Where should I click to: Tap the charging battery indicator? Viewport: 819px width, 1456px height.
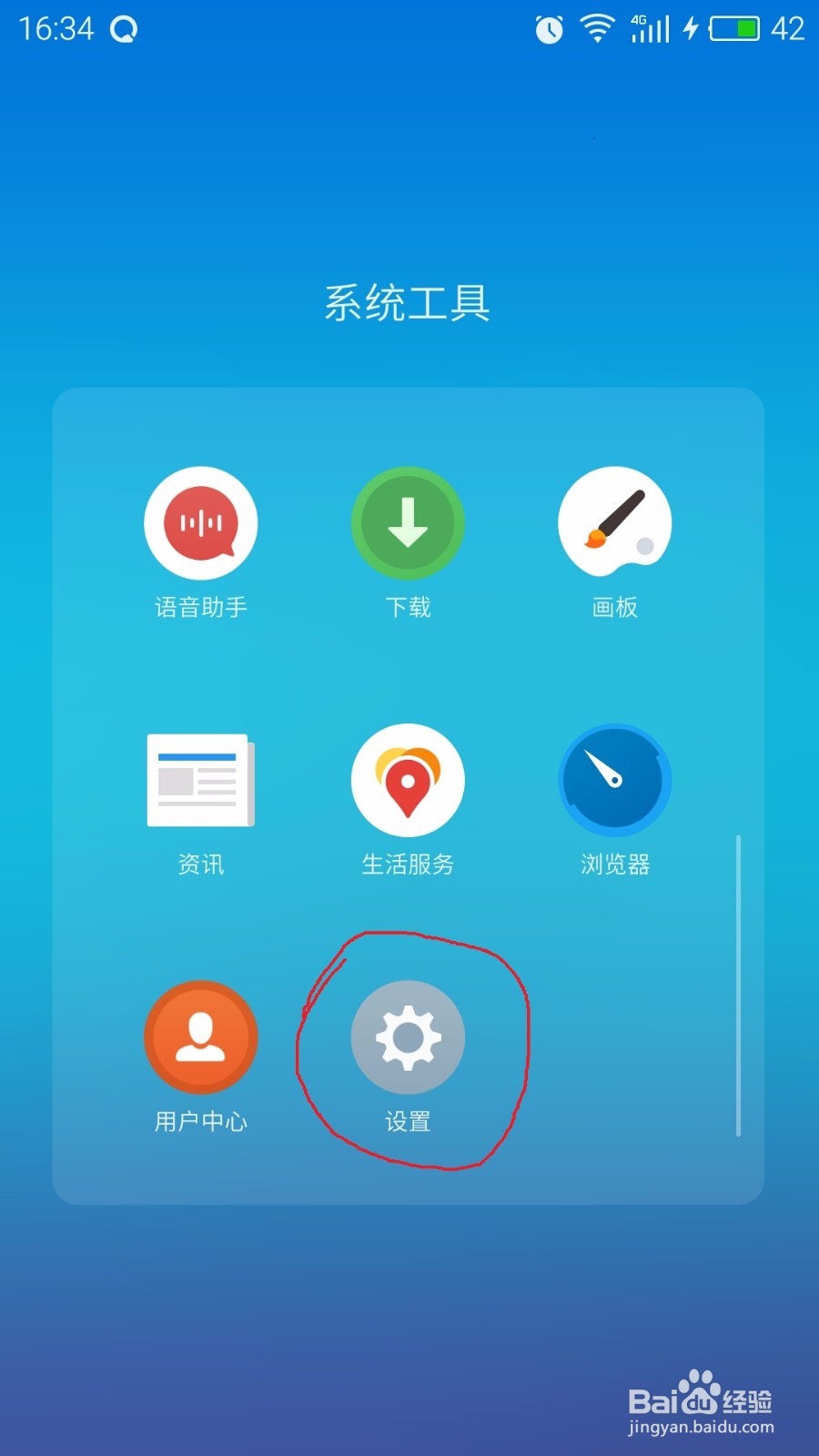point(733,27)
